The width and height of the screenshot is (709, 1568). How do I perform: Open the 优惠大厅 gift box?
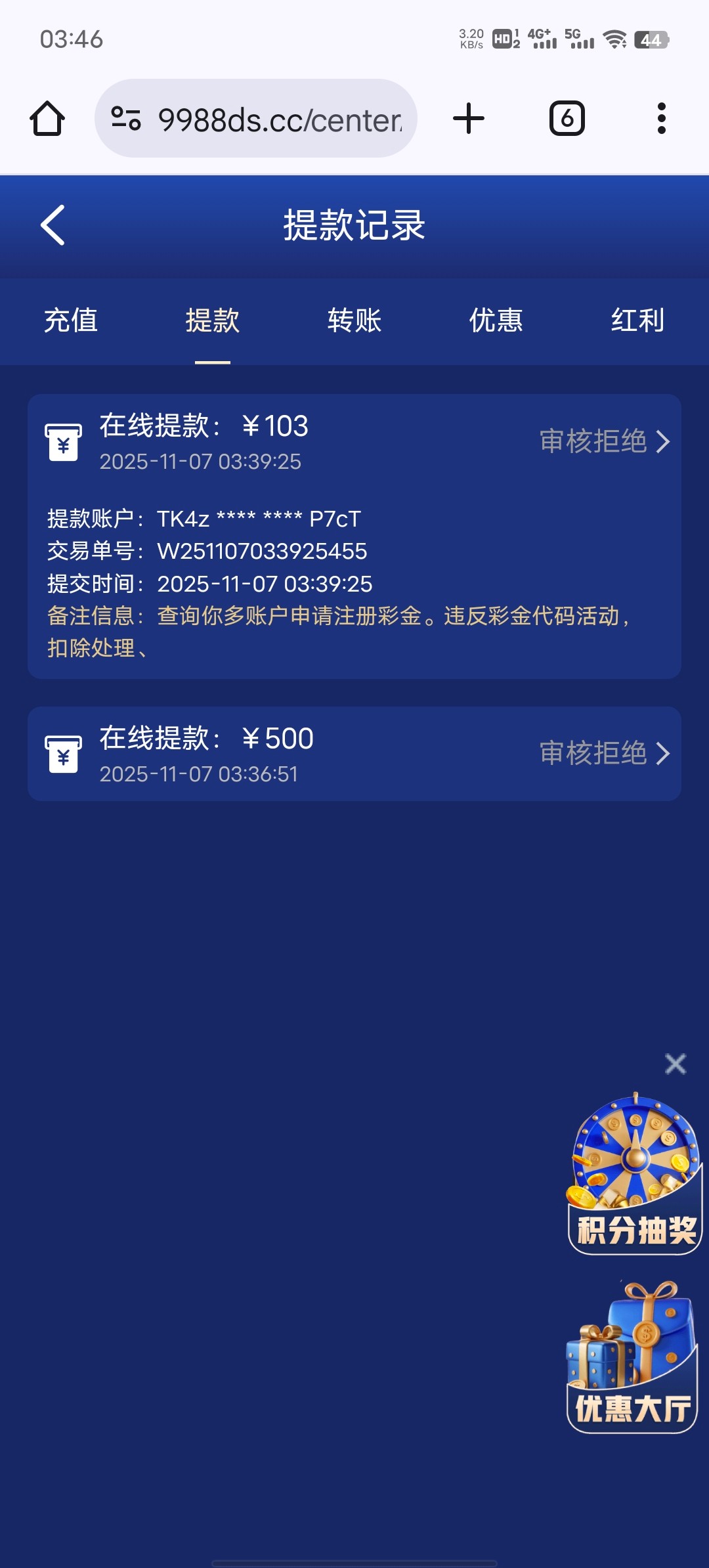coord(632,1358)
